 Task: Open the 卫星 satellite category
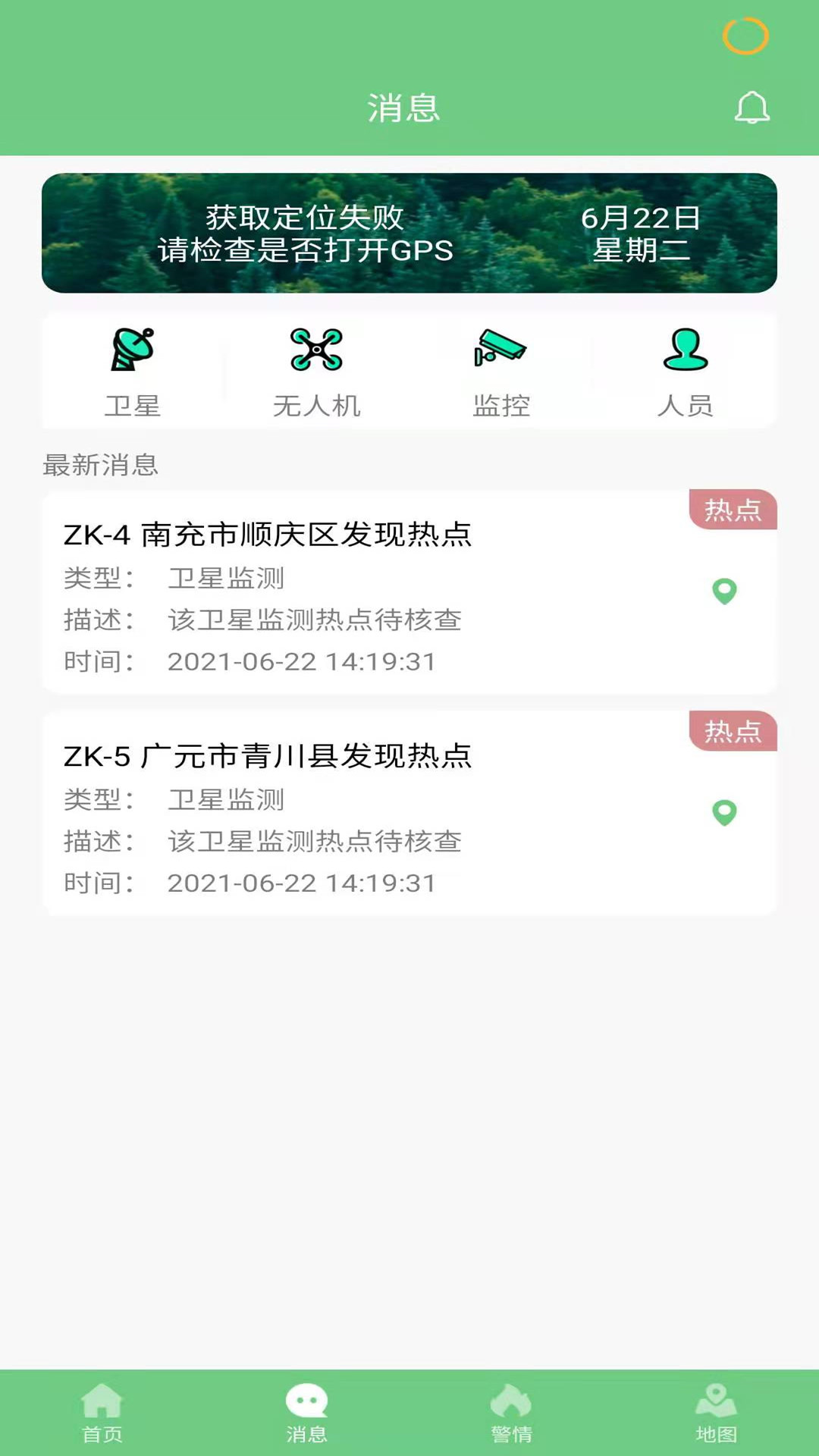(133, 372)
